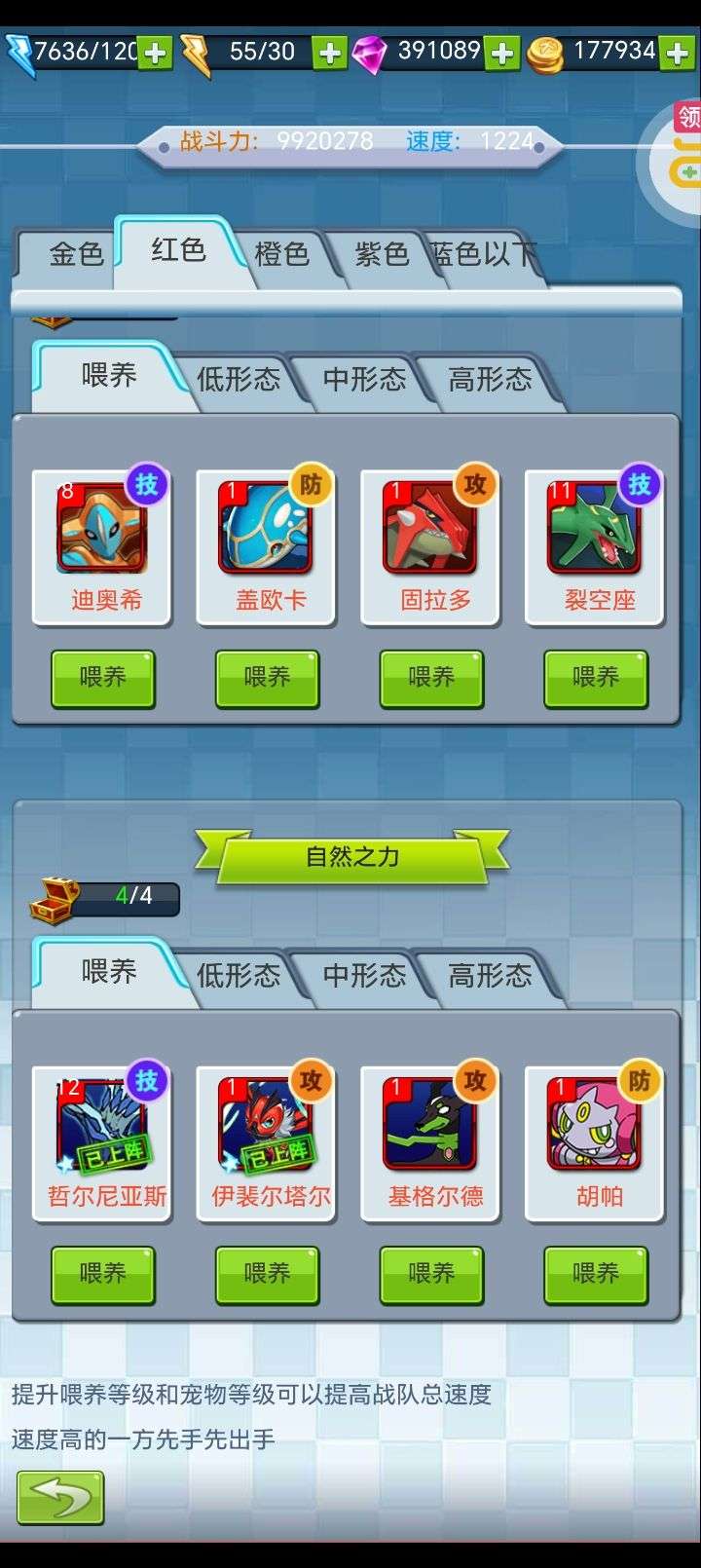
Task: Add more gold coins with plus button
Action: pos(678,53)
